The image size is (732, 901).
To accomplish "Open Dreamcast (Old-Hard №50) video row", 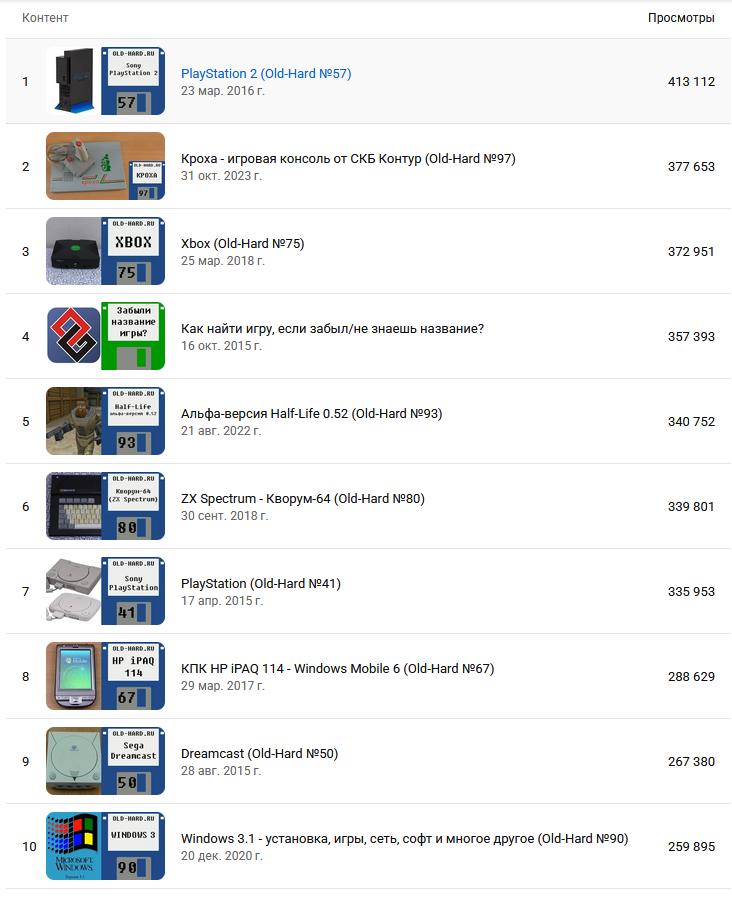I will pyautogui.click(x=259, y=754).
